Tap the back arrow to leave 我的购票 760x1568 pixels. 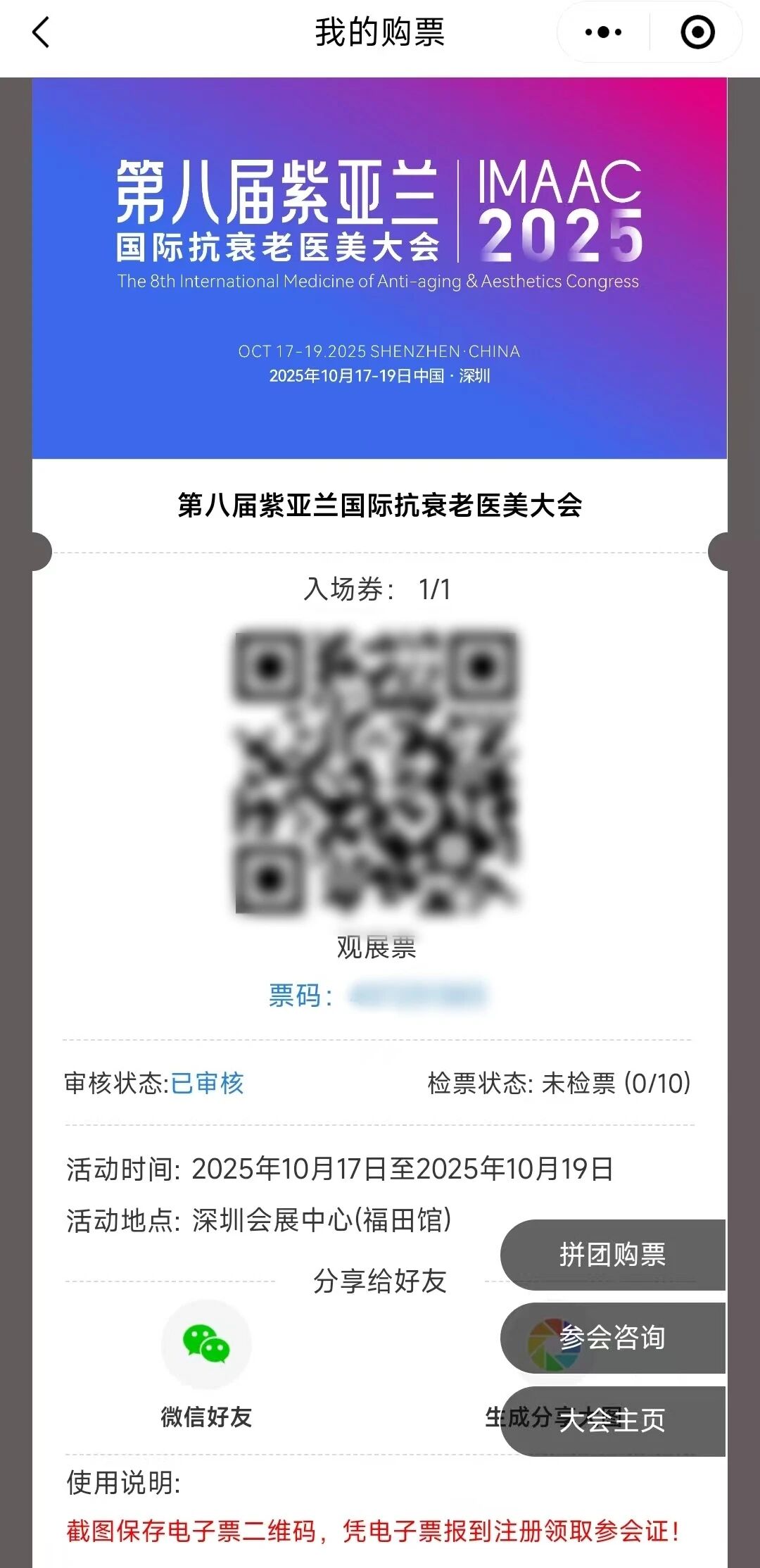(40, 32)
